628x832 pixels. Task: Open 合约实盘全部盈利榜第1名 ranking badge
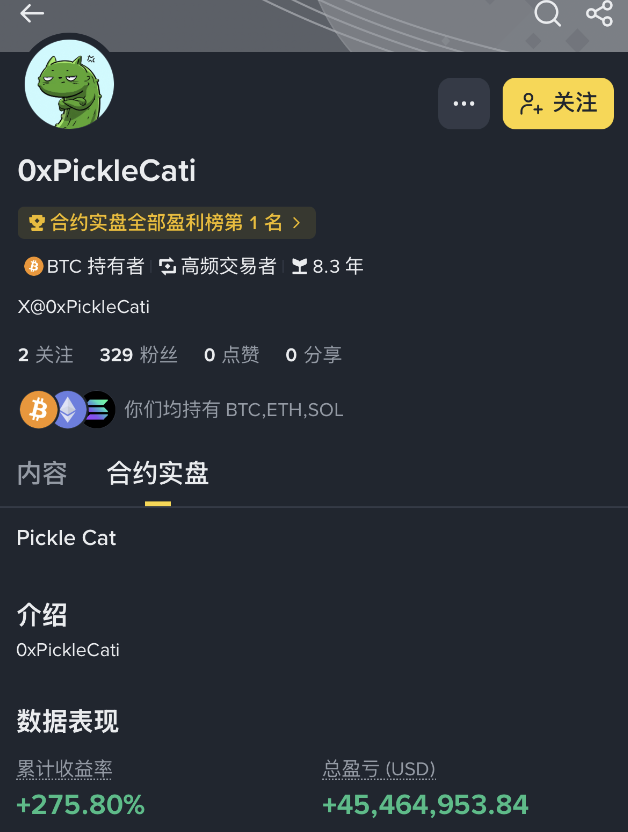(166, 223)
